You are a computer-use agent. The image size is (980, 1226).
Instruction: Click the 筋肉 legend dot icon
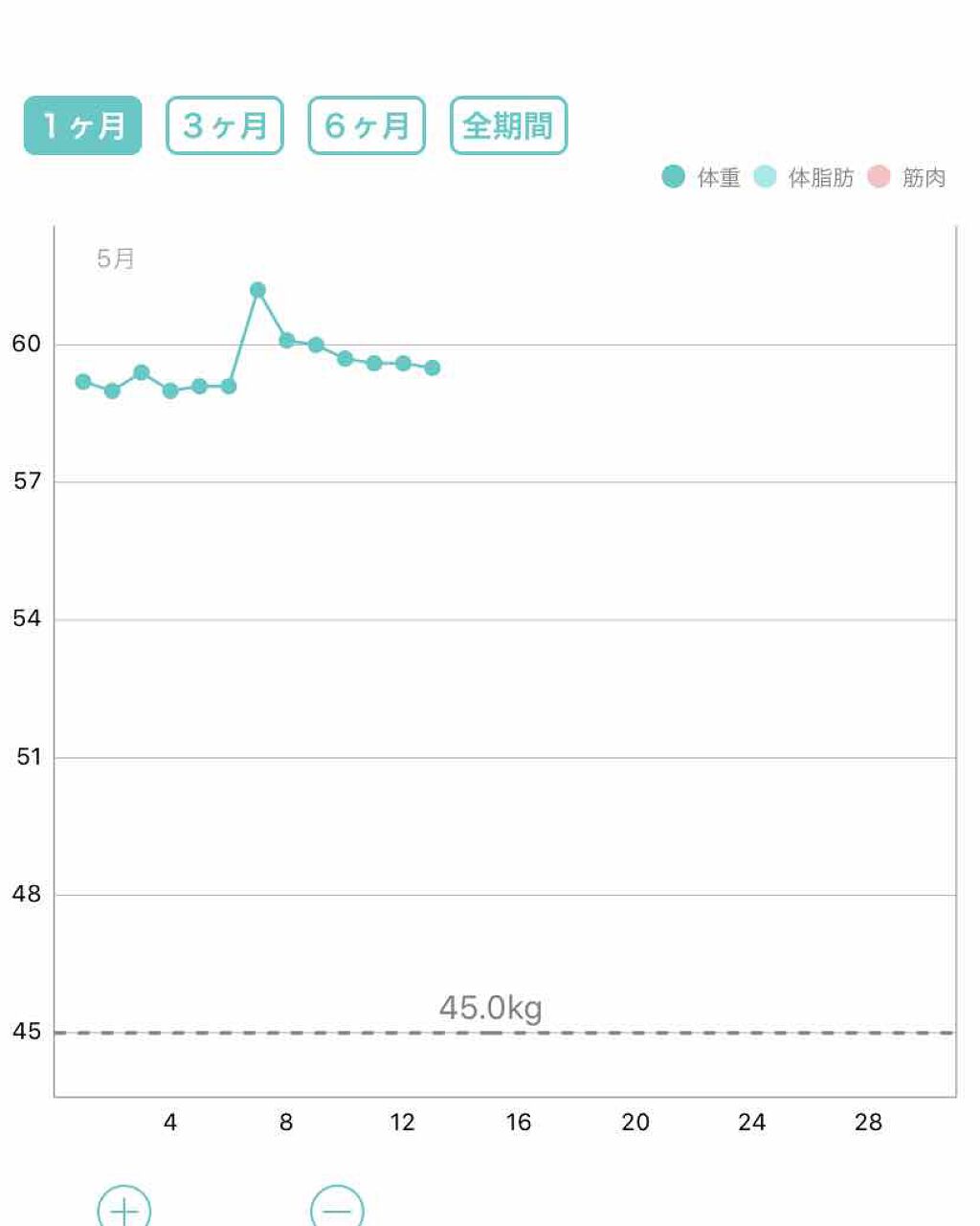[x=877, y=176]
